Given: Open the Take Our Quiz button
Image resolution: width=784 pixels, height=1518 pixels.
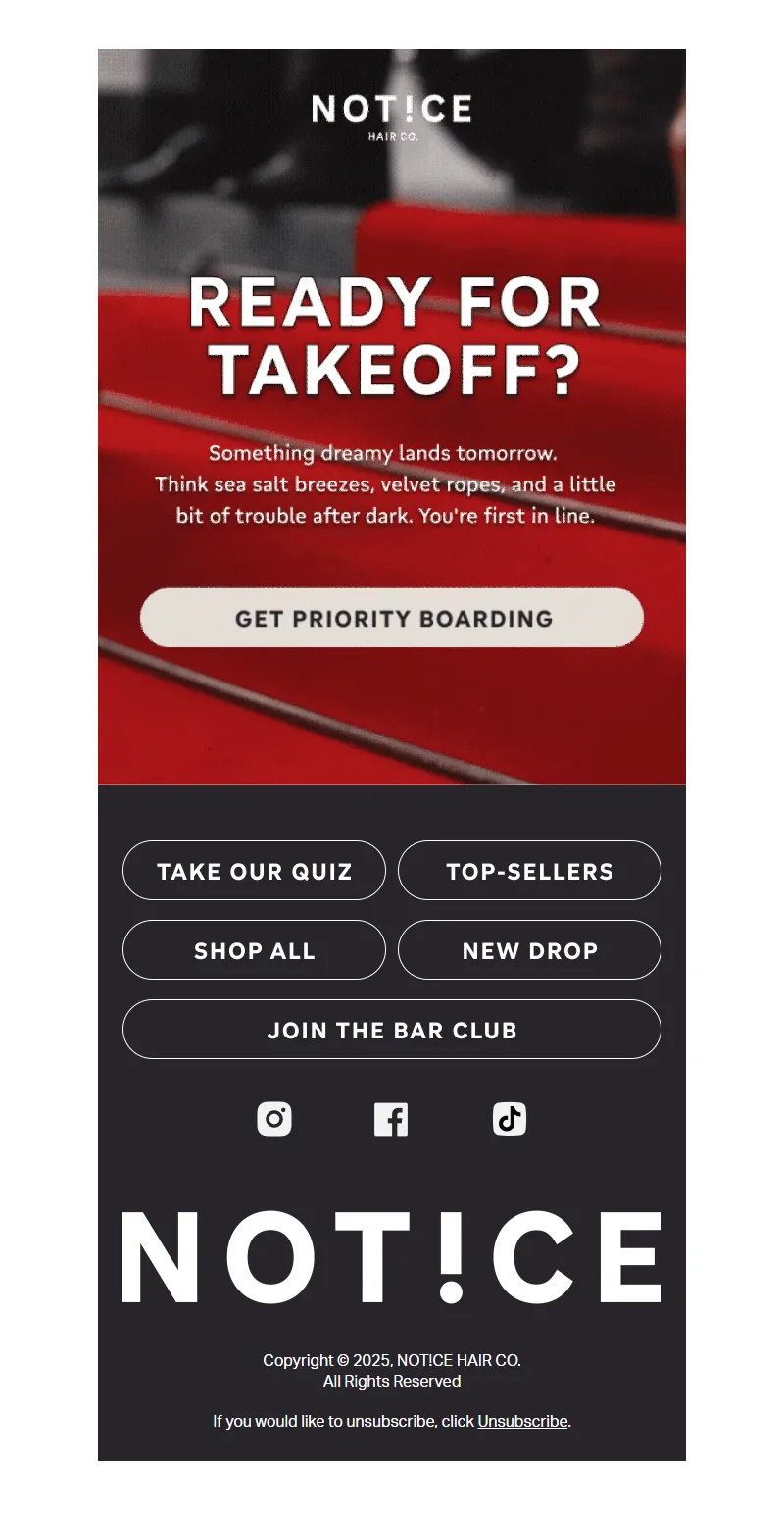Looking at the screenshot, I should pos(254,871).
